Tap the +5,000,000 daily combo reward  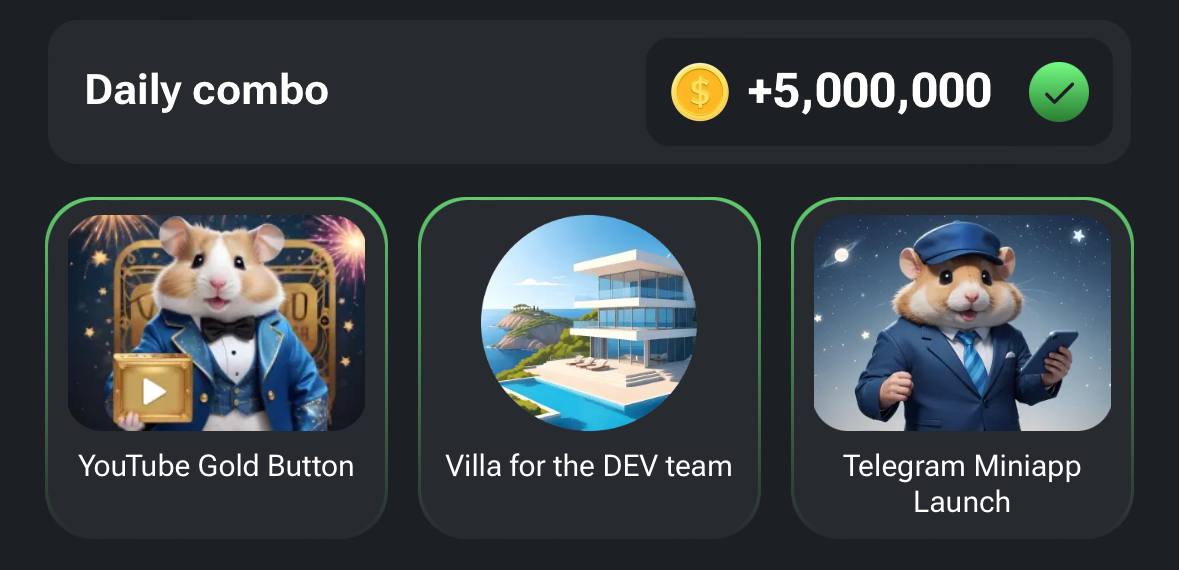tap(868, 92)
